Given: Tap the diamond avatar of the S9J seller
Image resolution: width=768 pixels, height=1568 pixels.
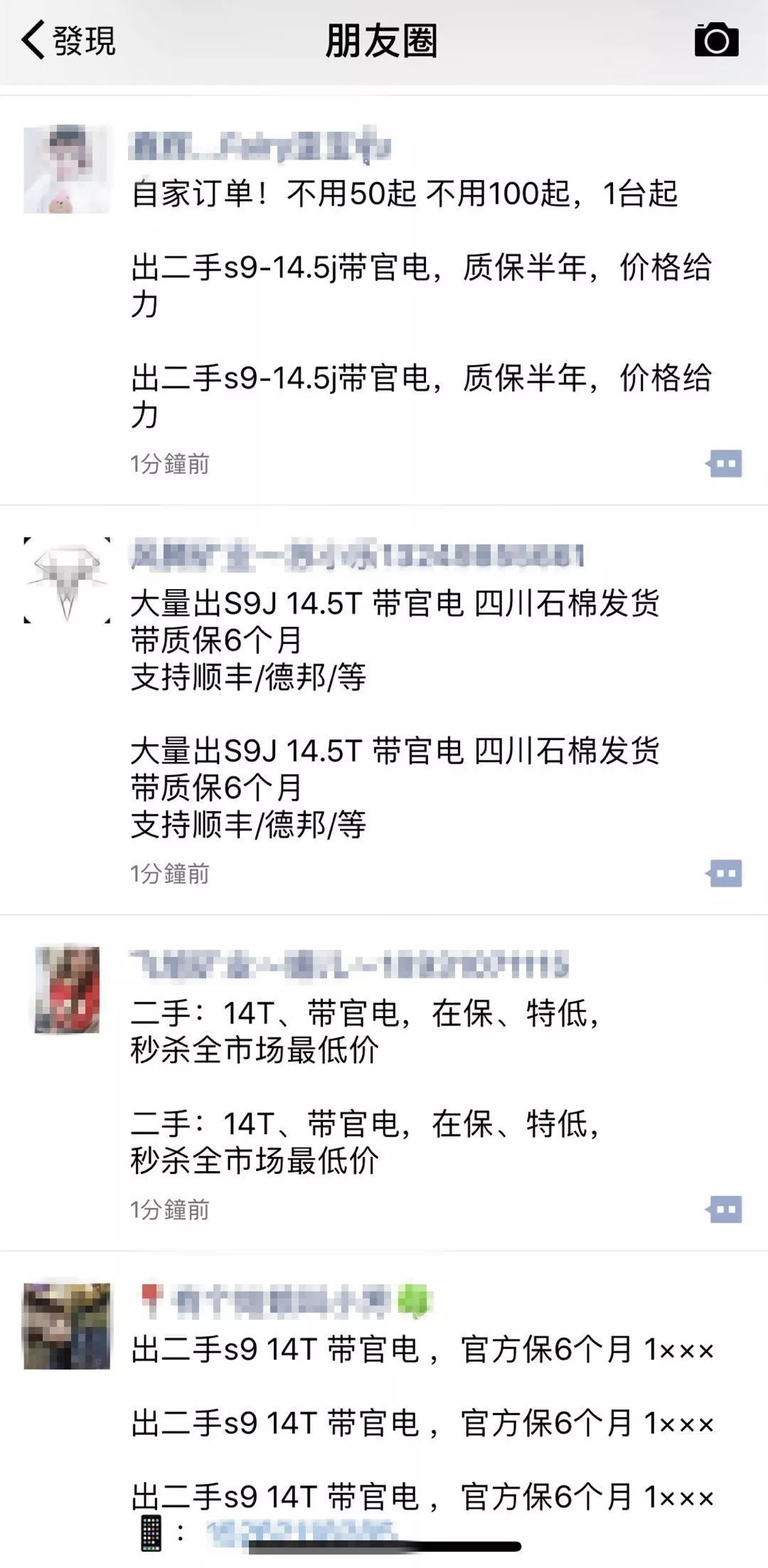Looking at the screenshot, I should (x=67, y=580).
